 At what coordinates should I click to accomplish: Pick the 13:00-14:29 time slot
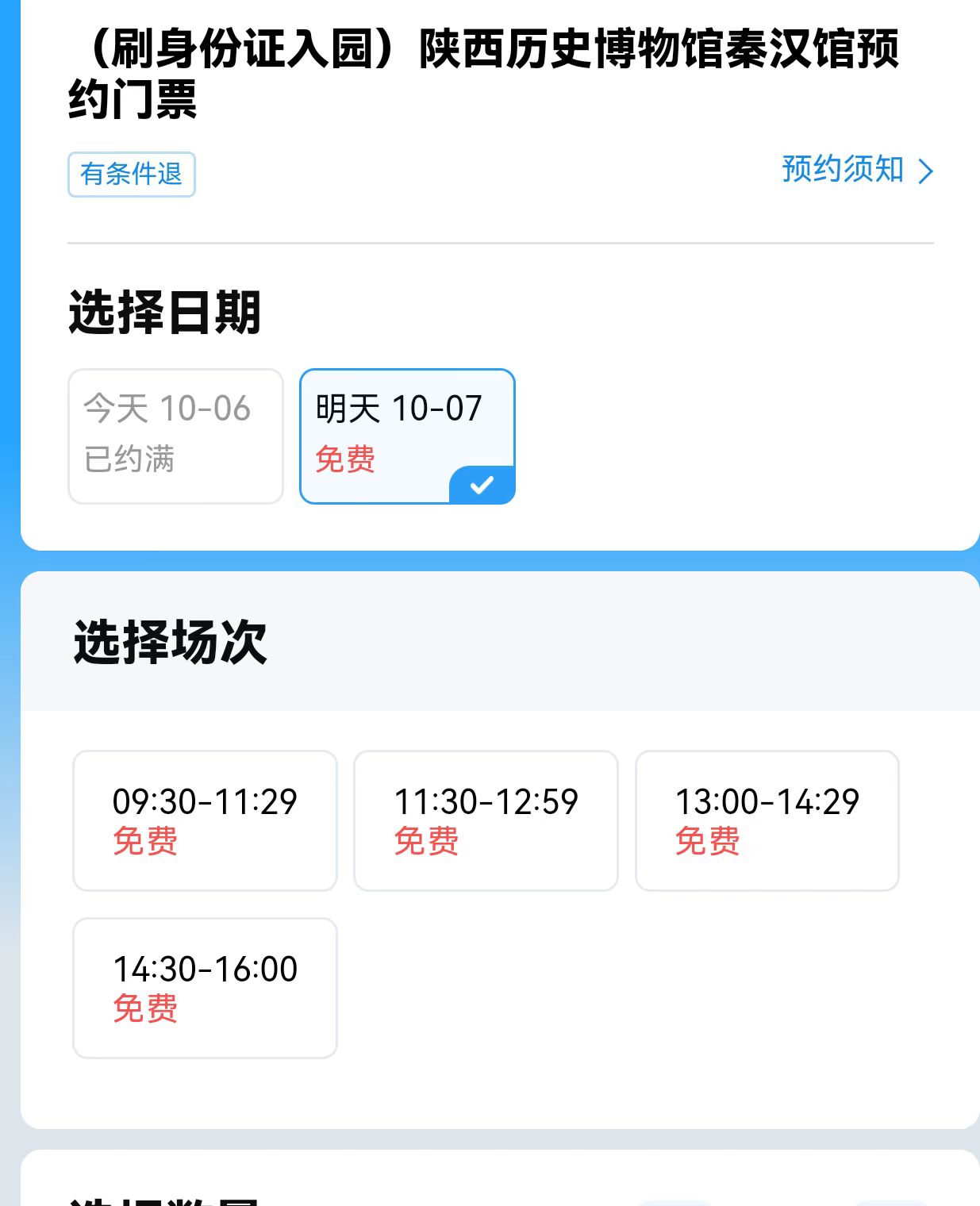tap(767, 820)
